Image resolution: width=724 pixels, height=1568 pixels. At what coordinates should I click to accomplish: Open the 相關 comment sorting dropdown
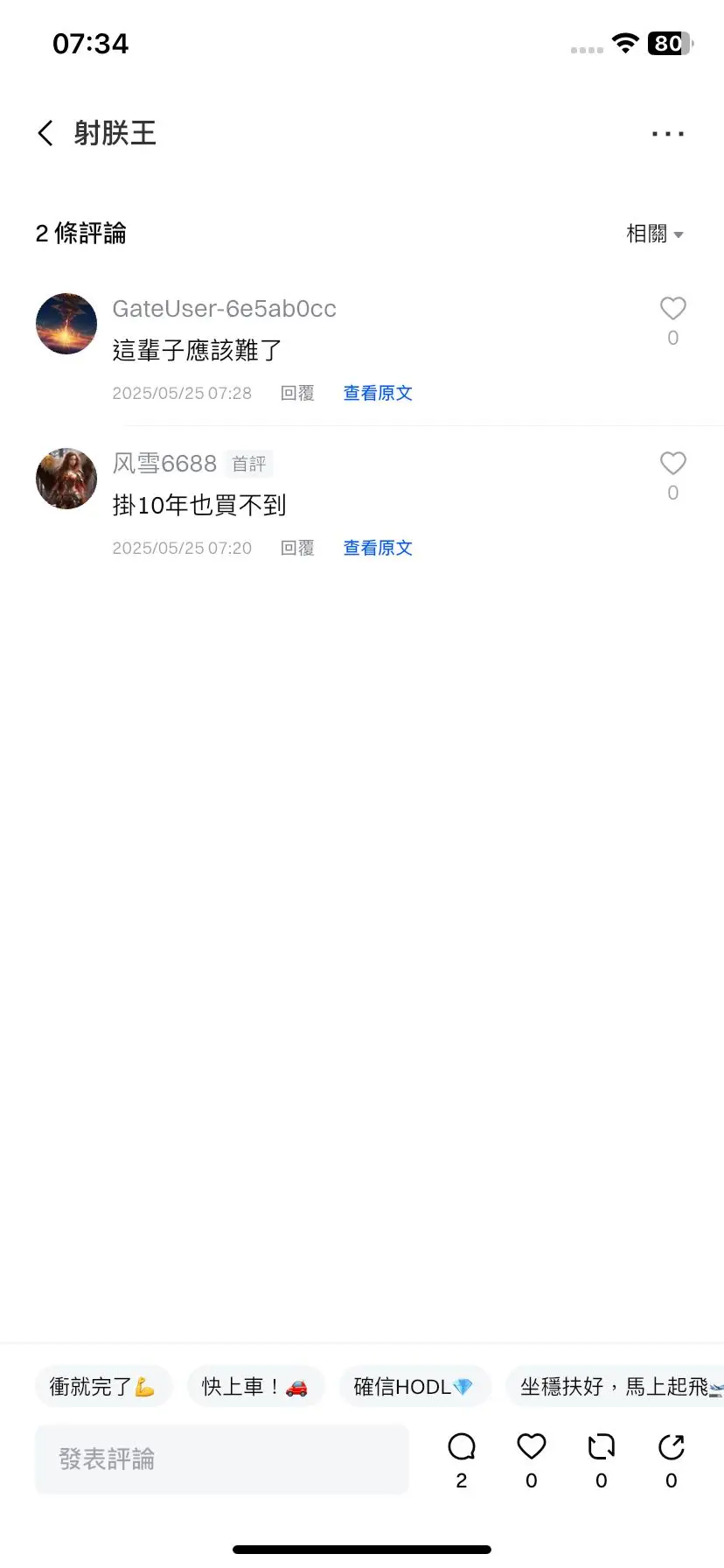pyautogui.click(x=654, y=233)
